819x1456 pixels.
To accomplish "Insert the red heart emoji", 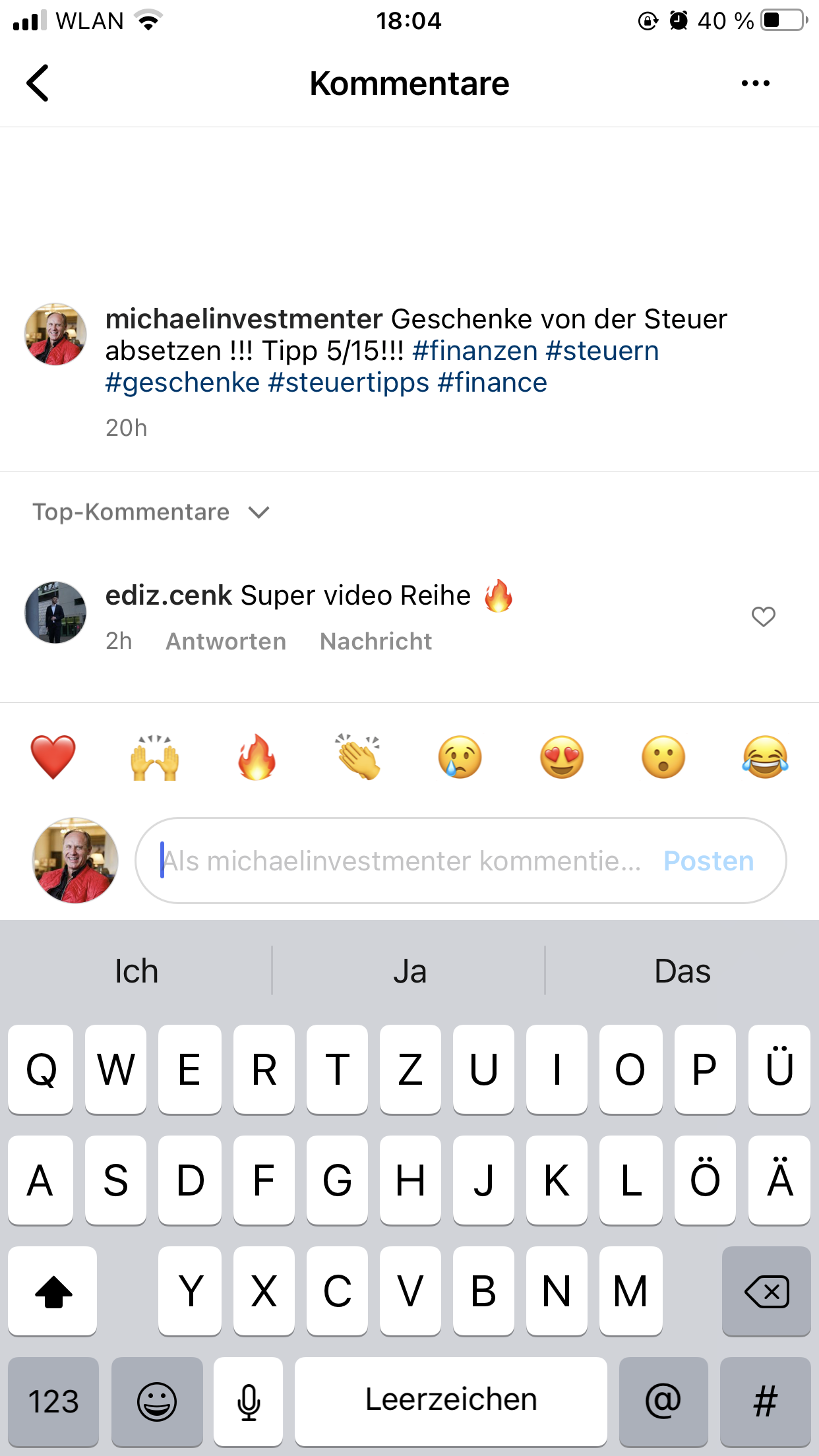I will (x=53, y=757).
